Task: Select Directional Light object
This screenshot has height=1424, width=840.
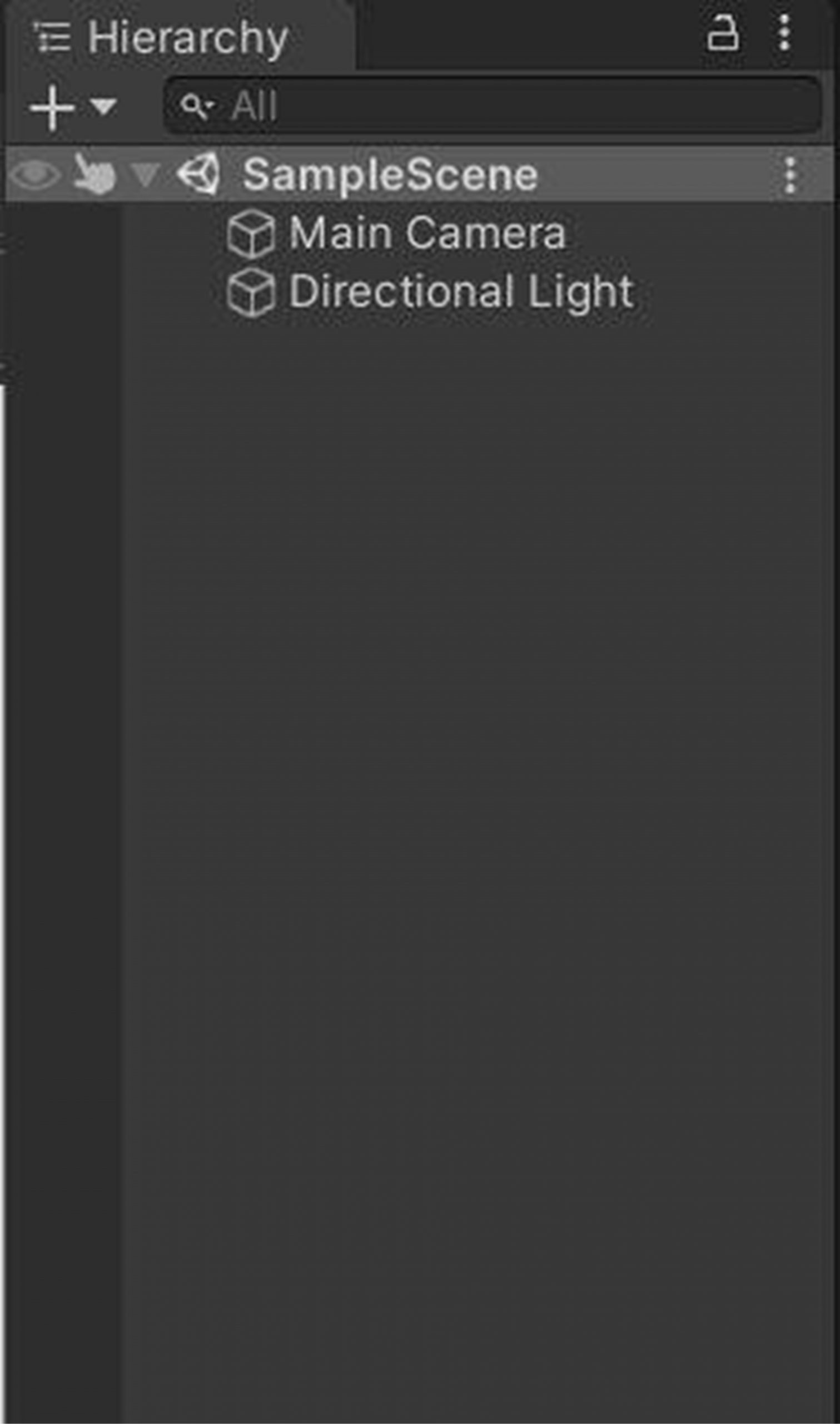Action: click(x=430, y=292)
